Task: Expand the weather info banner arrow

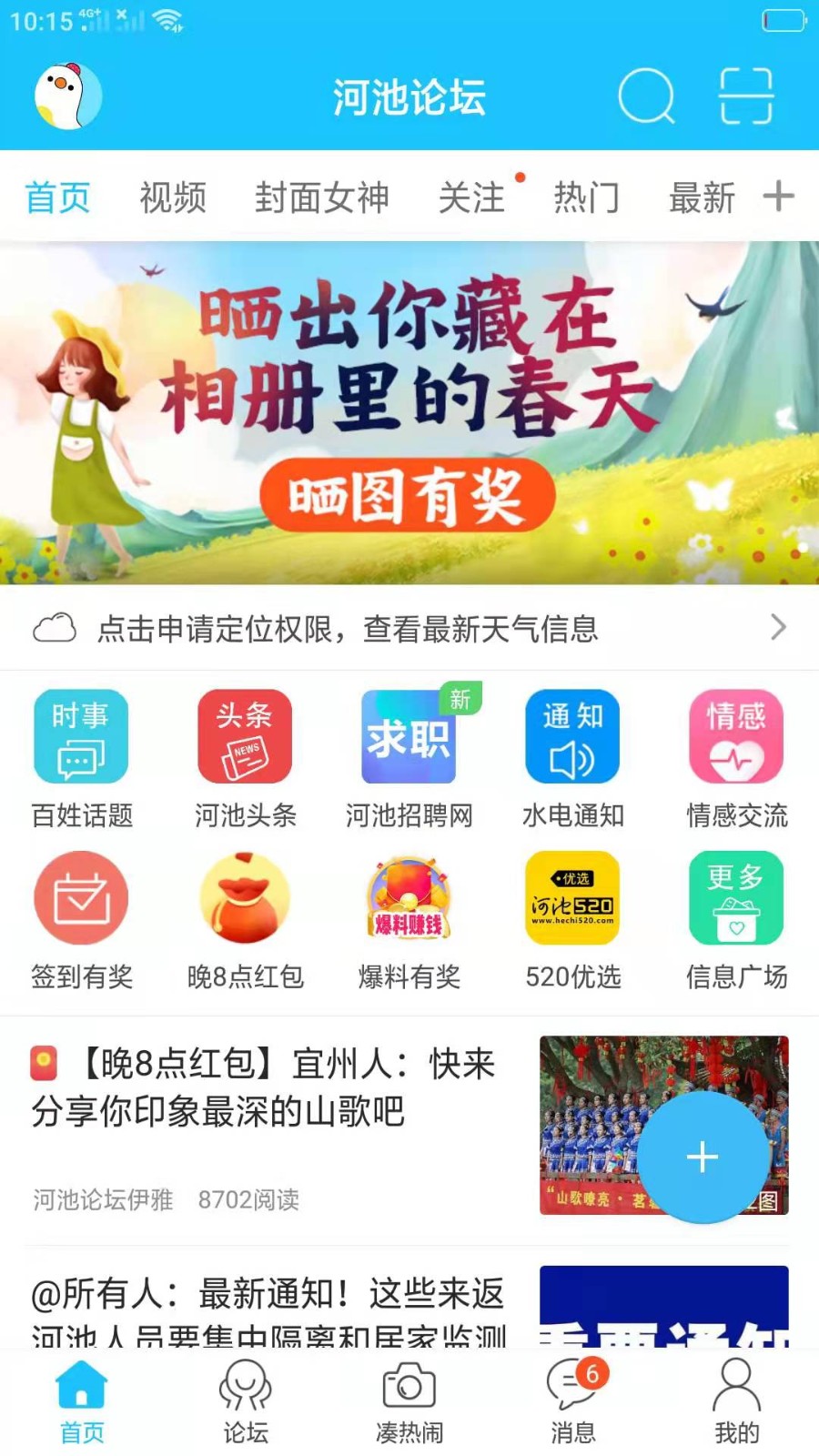Action: coord(778,628)
